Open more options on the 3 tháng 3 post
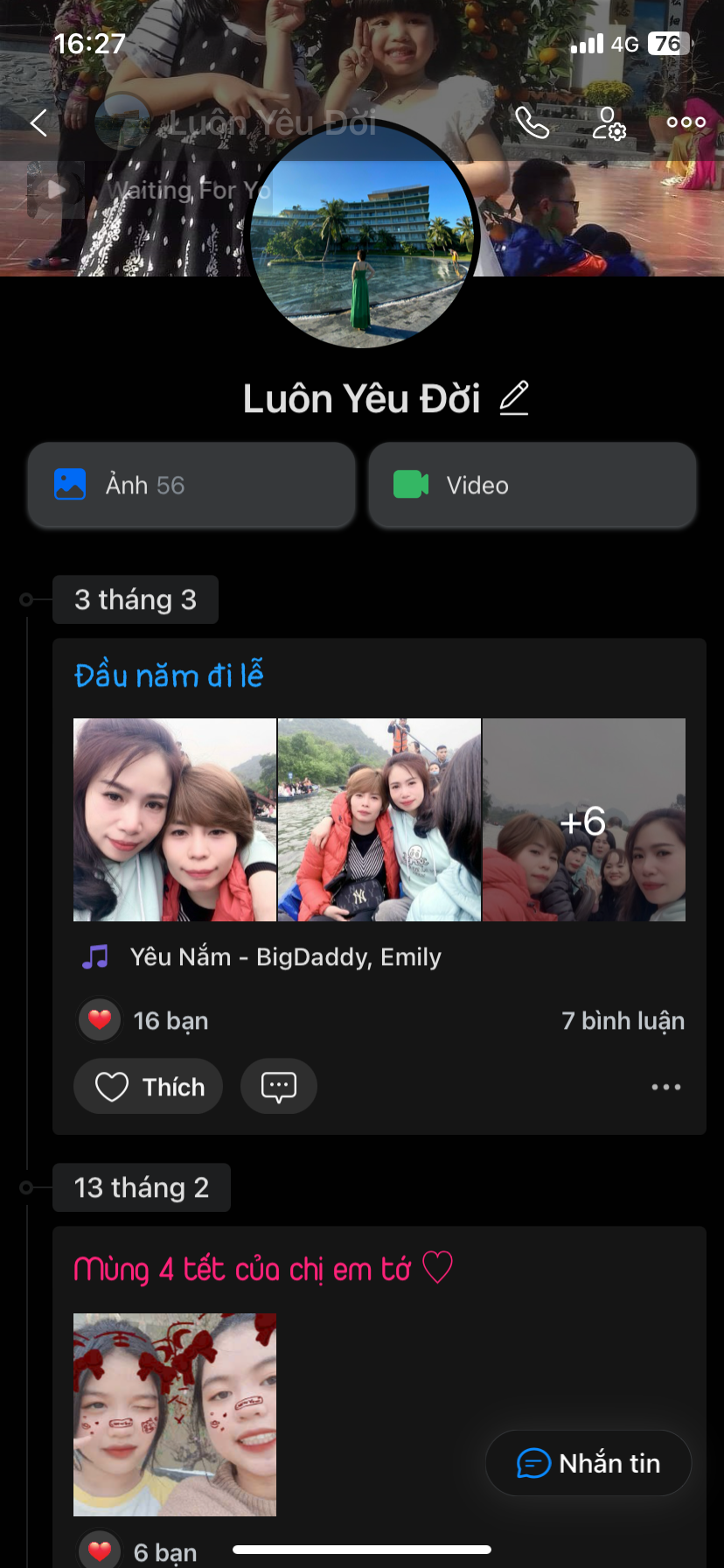Screen dimensions: 724x1568 665,1088
